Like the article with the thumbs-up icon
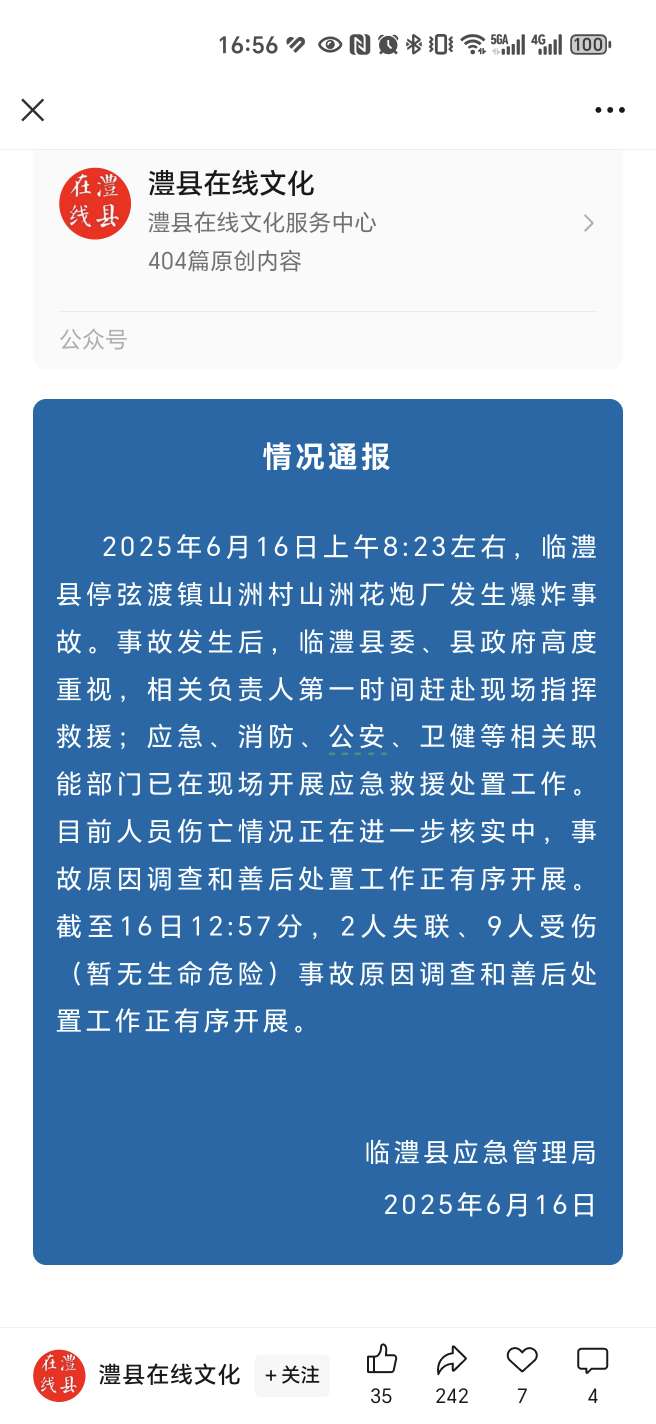The width and height of the screenshot is (656, 1424). click(381, 1361)
